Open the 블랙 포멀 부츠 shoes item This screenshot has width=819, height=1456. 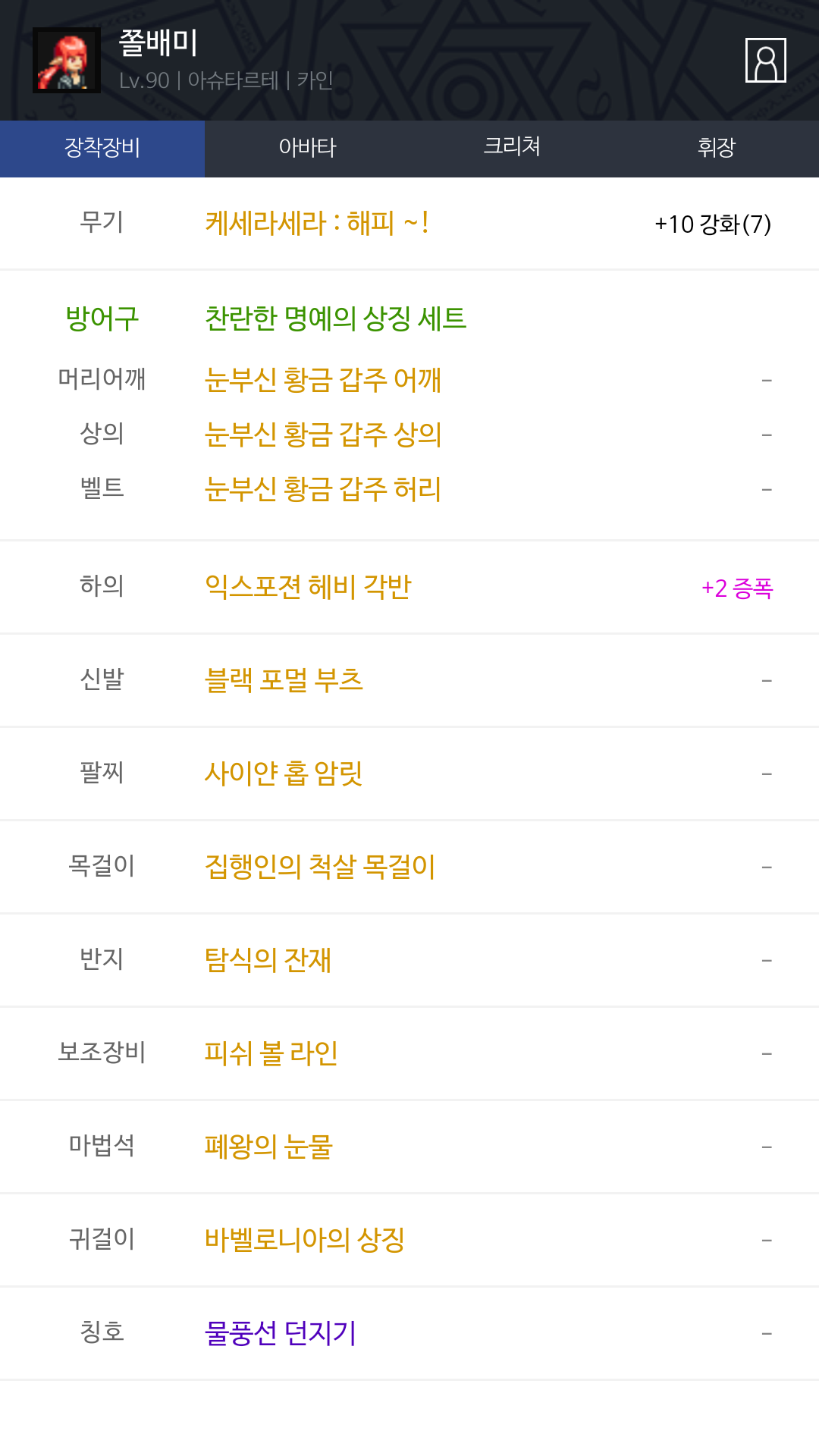[284, 680]
